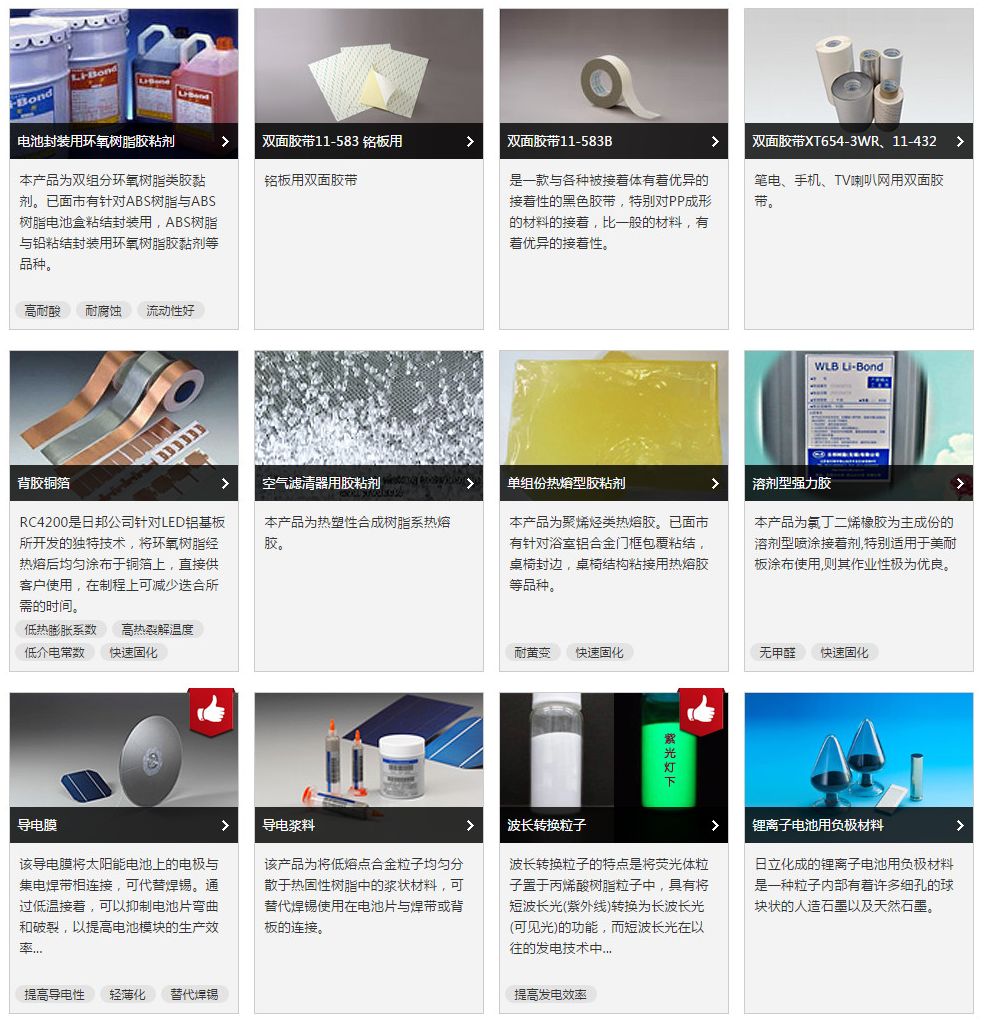
Task: Tap the 流动性好 tag
Action: pos(170,311)
